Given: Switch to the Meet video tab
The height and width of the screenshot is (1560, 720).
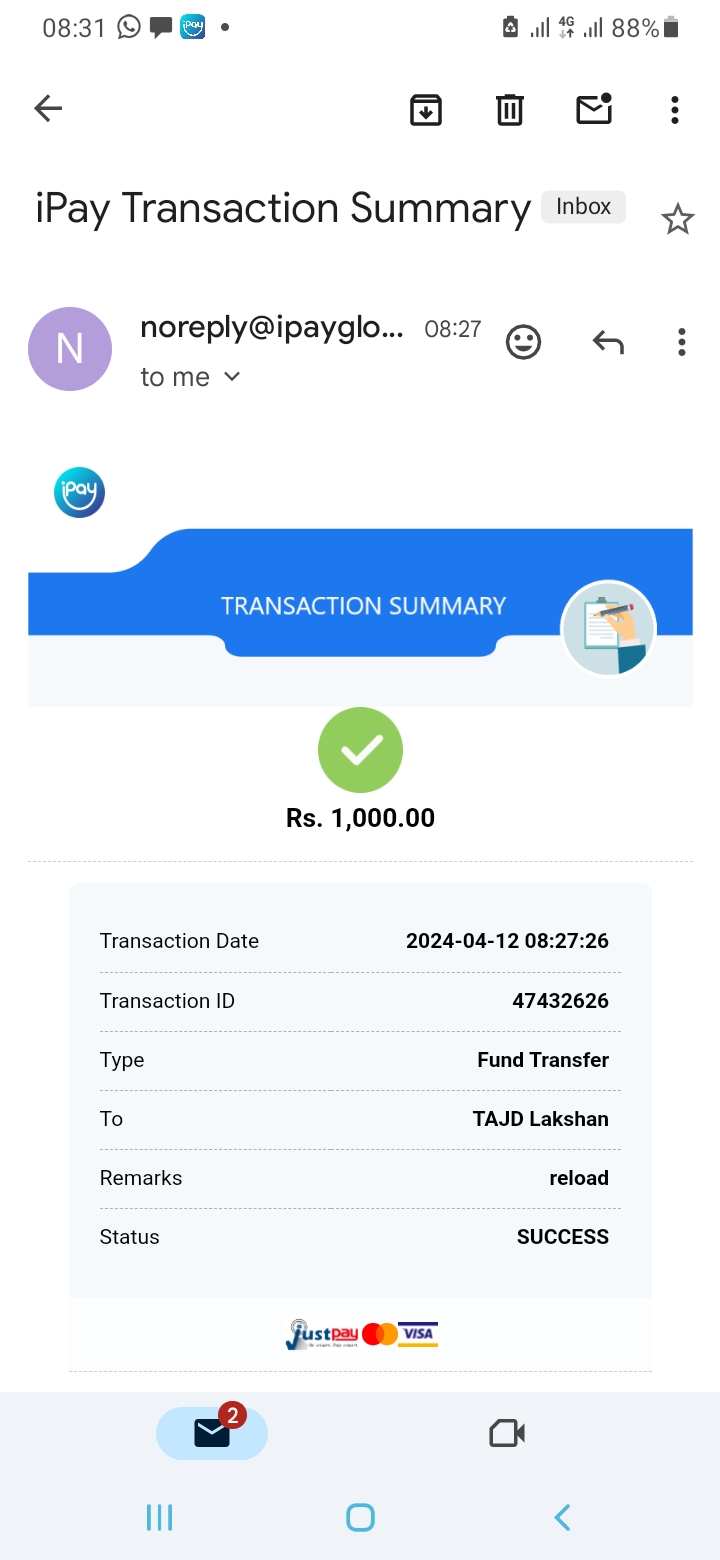Looking at the screenshot, I should click(x=507, y=1433).
